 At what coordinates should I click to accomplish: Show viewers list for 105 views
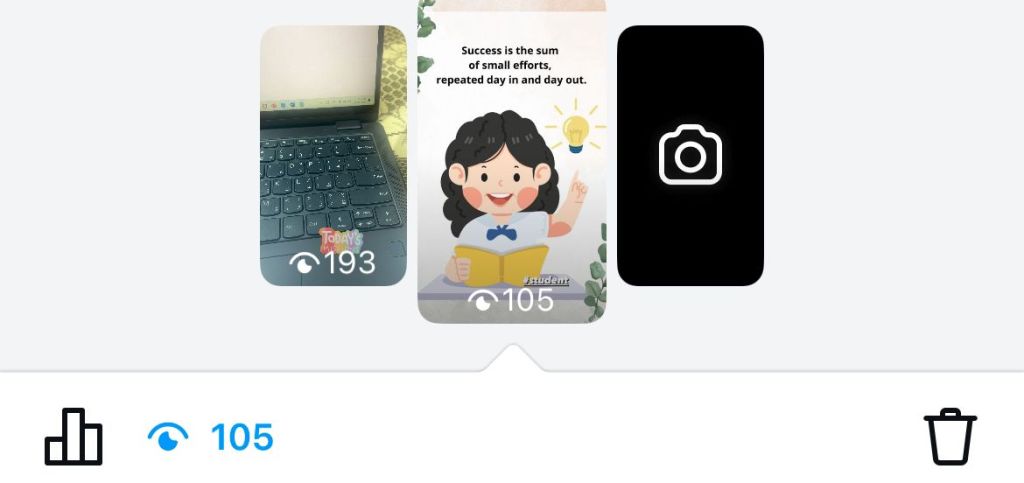point(211,437)
